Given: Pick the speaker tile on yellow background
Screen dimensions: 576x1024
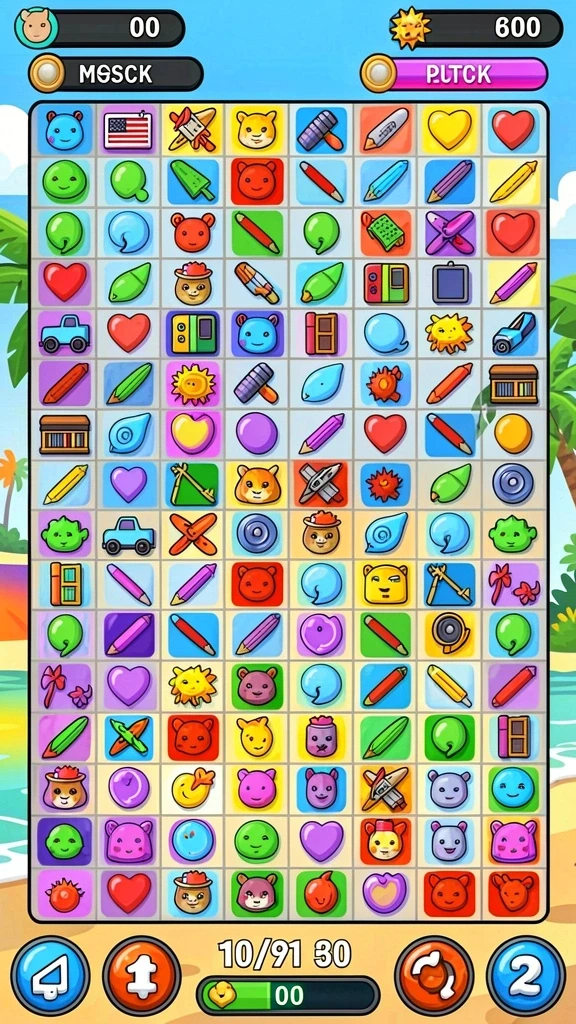Looking at the screenshot, I should pos(449,633).
